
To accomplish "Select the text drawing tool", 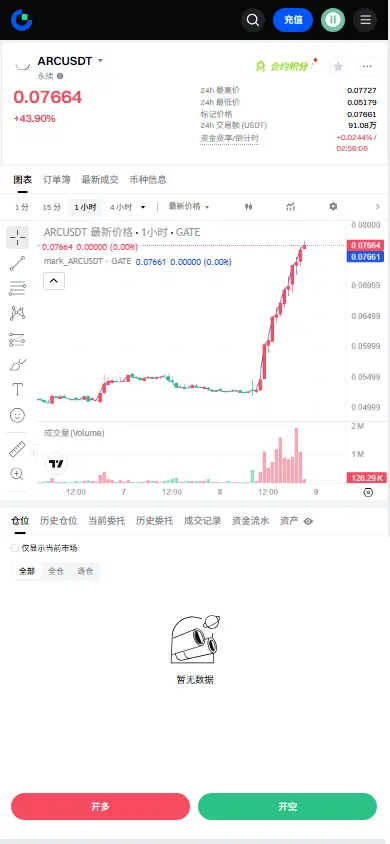I will (17, 389).
